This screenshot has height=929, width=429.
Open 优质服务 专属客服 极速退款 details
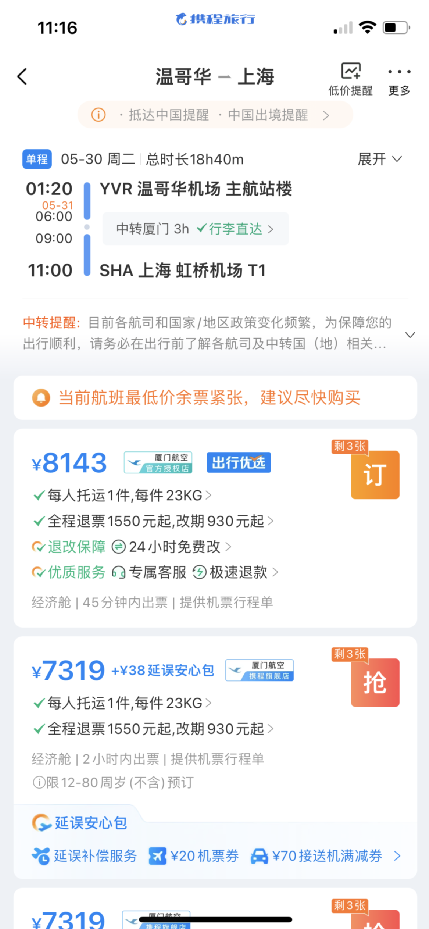155,572
